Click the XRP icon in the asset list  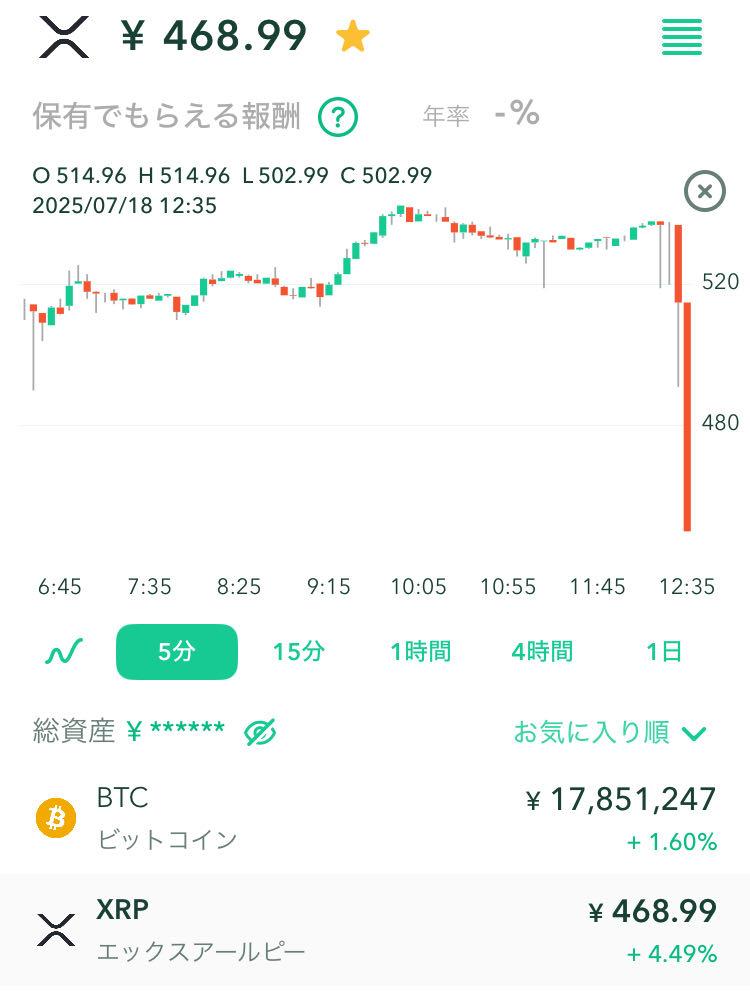[55, 928]
